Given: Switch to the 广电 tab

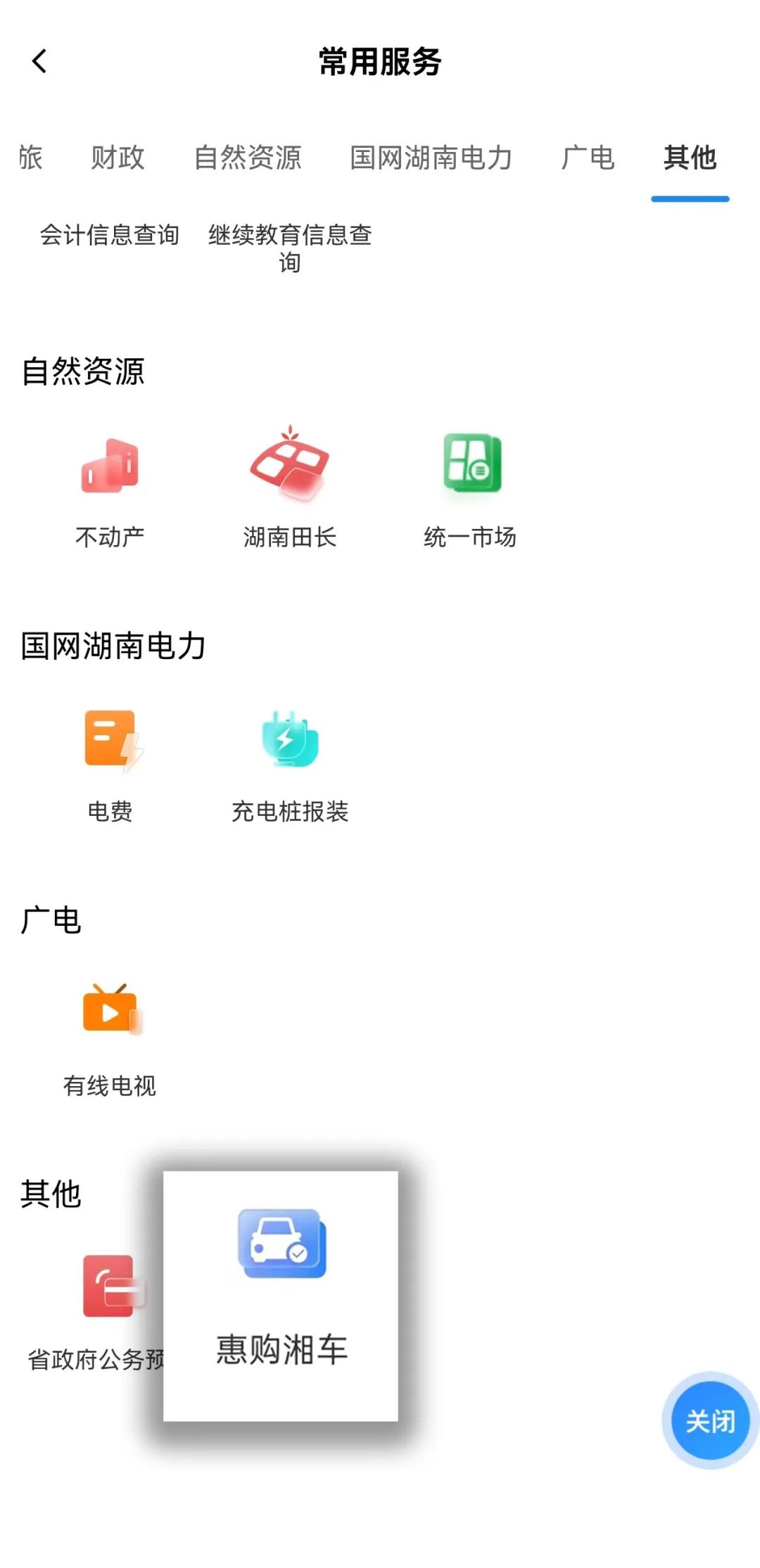Looking at the screenshot, I should [588, 158].
